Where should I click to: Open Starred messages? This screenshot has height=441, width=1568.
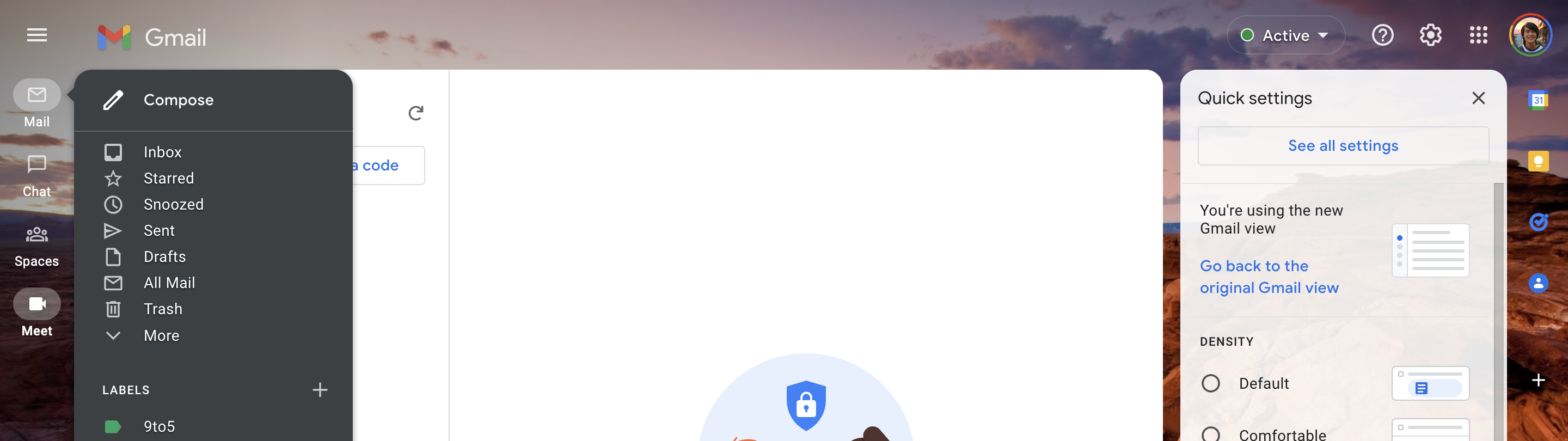coord(168,179)
